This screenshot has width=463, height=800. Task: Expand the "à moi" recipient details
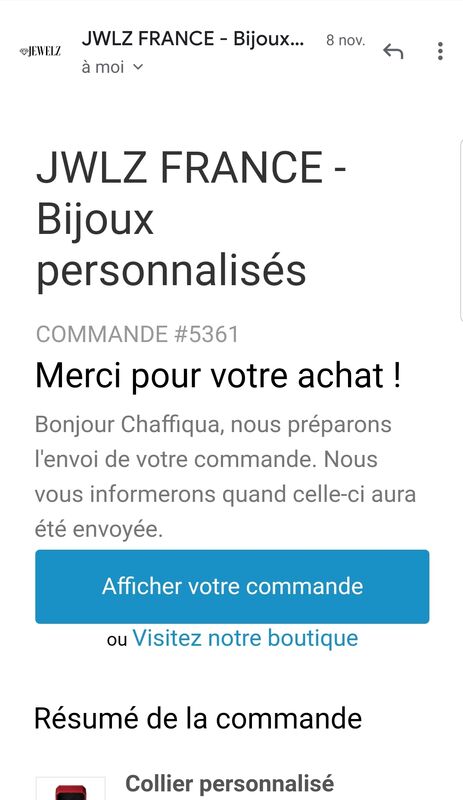(x=113, y=67)
